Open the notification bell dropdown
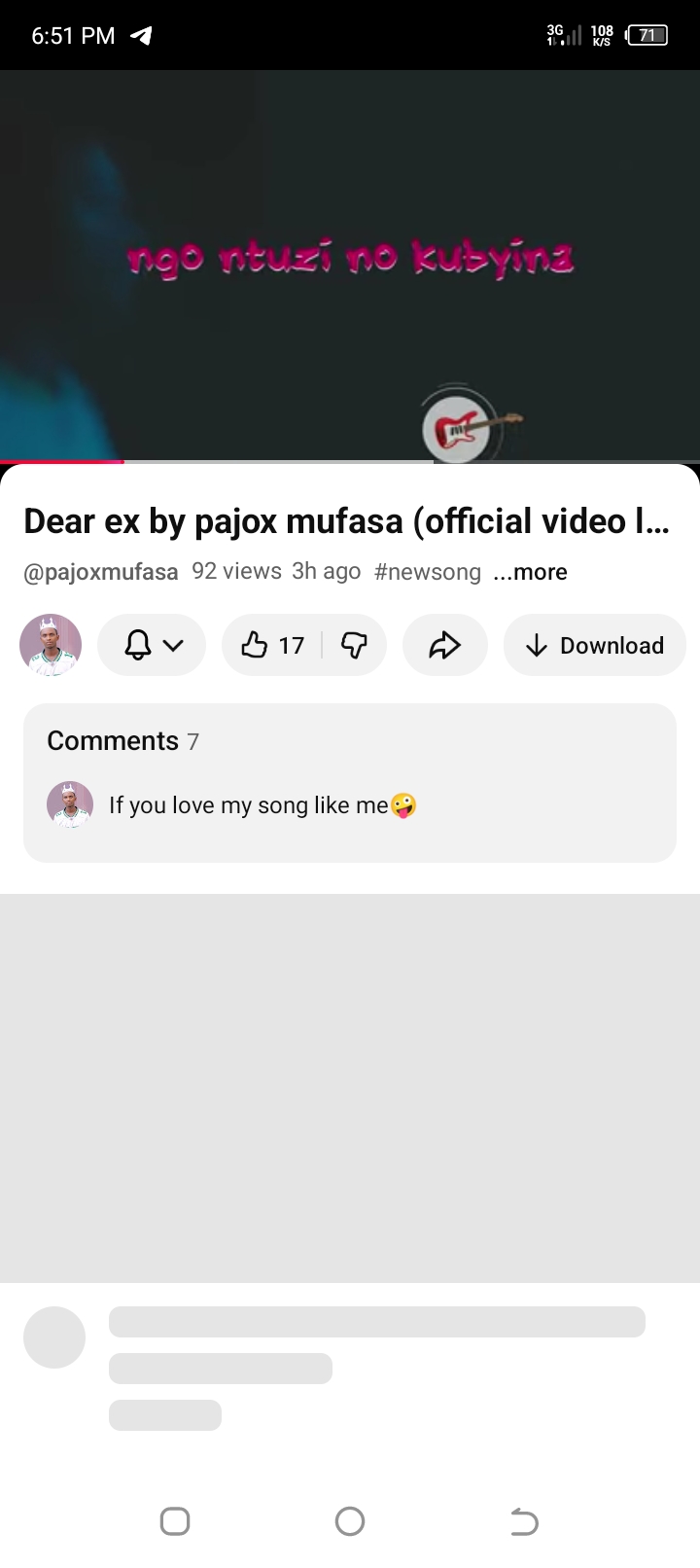 152,645
